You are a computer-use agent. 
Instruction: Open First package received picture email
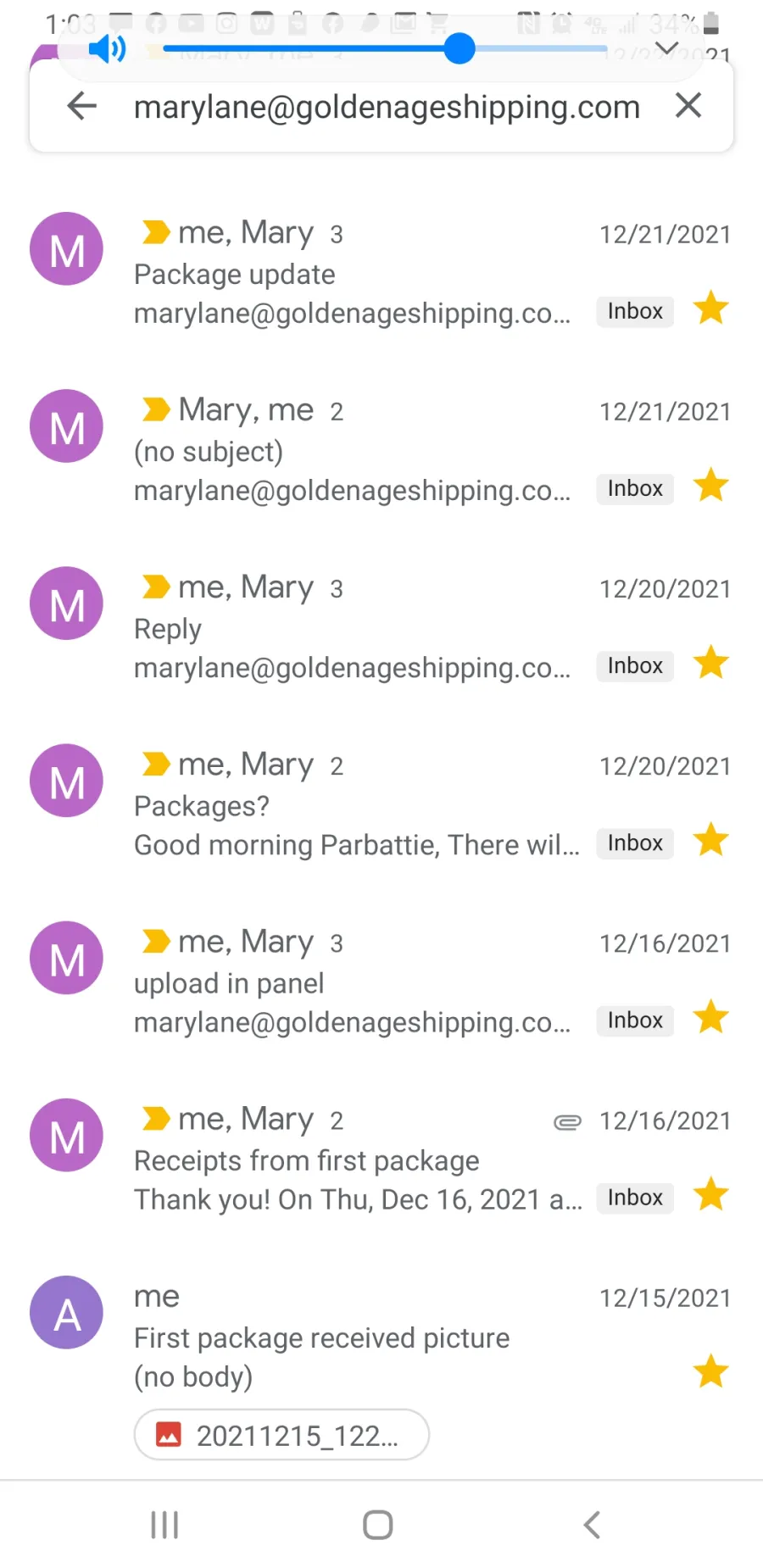(x=381, y=1336)
